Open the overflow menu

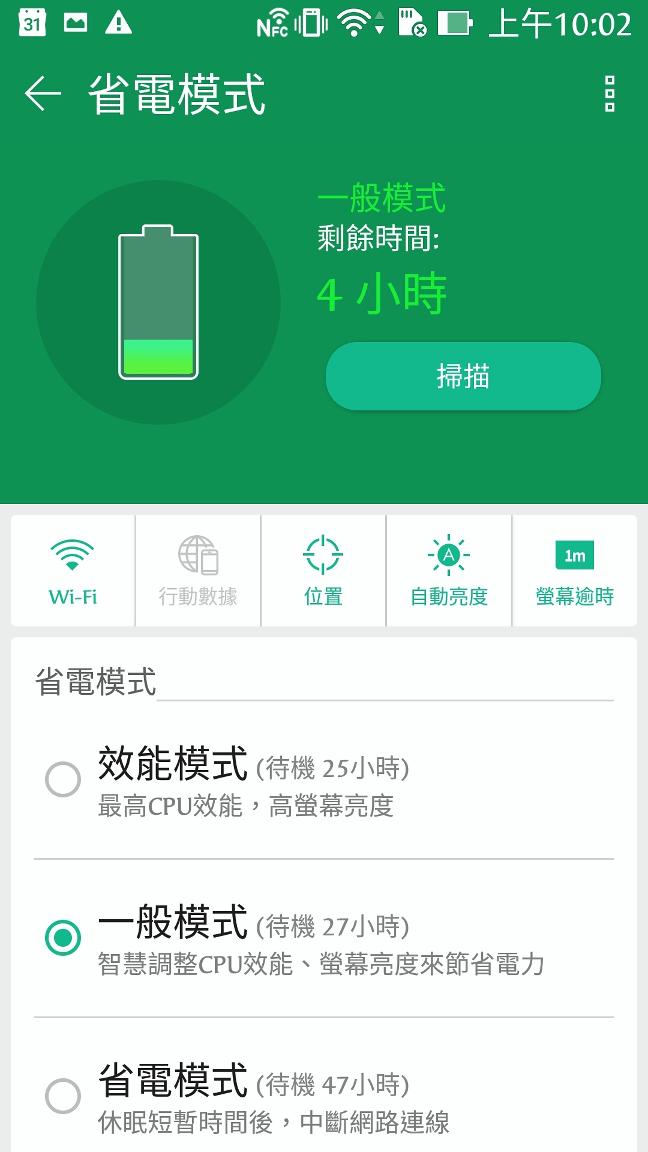click(x=609, y=94)
